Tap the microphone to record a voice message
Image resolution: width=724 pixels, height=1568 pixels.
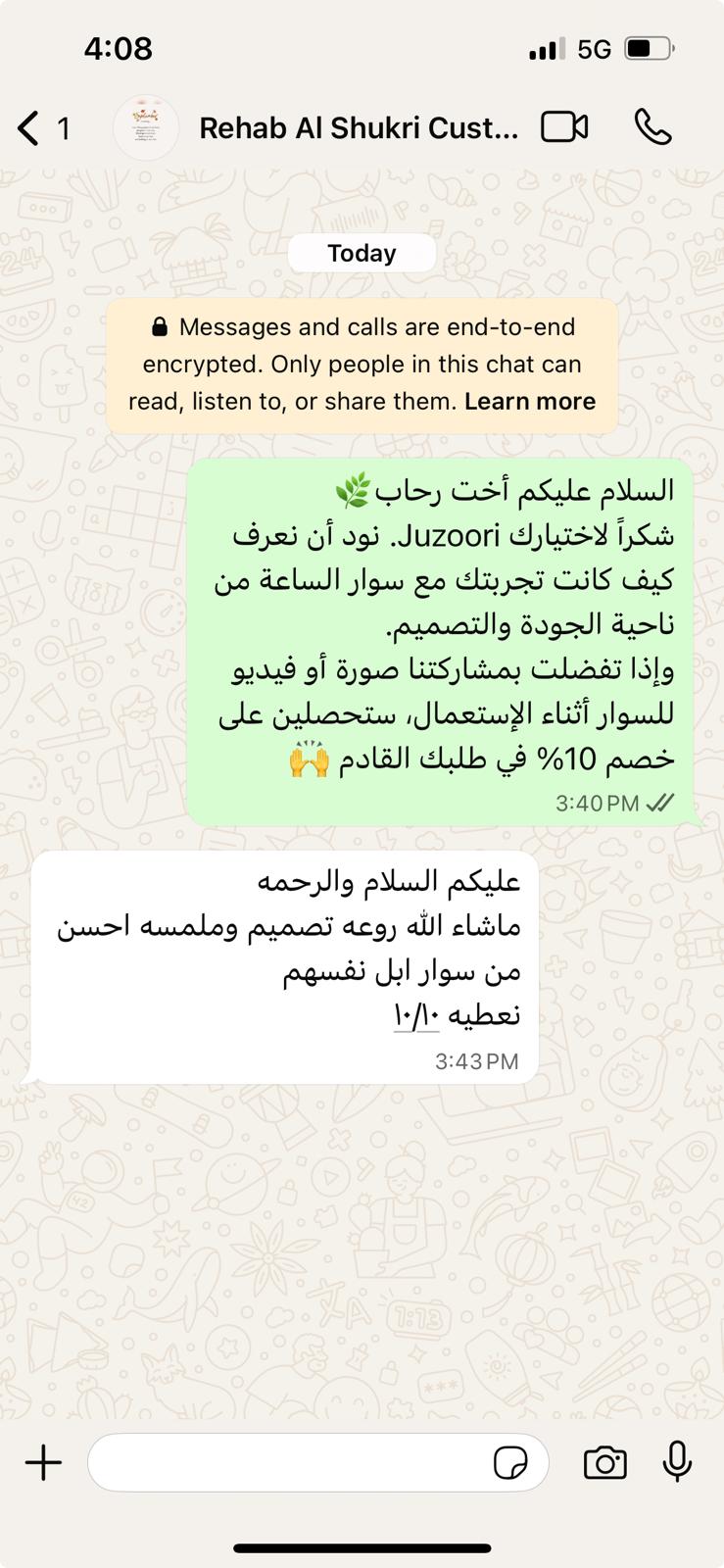coord(677,1462)
